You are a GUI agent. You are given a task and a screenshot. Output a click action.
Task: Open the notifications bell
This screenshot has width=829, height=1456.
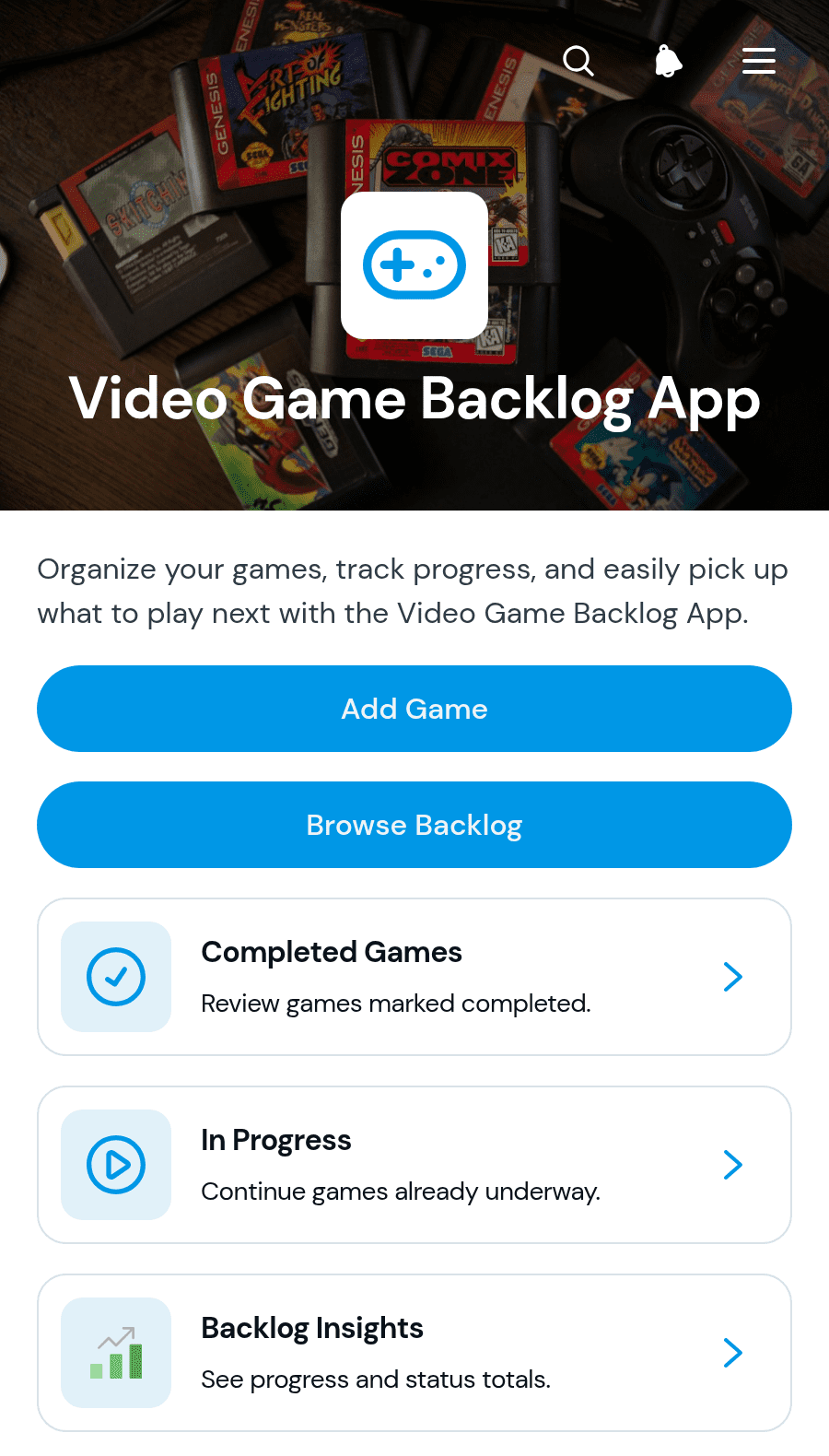pos(668,62)
